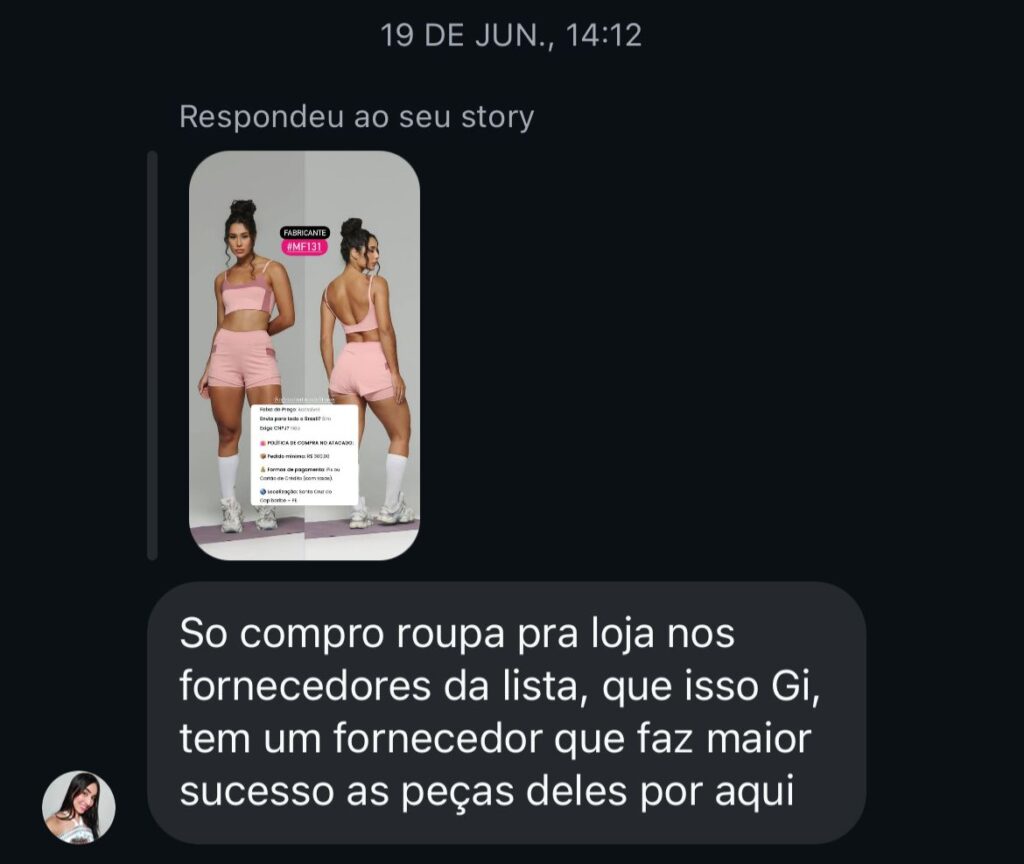This screenshot has width=1024, height=864.
Task: Open the sender's profile picture
Action: (78, 807)
